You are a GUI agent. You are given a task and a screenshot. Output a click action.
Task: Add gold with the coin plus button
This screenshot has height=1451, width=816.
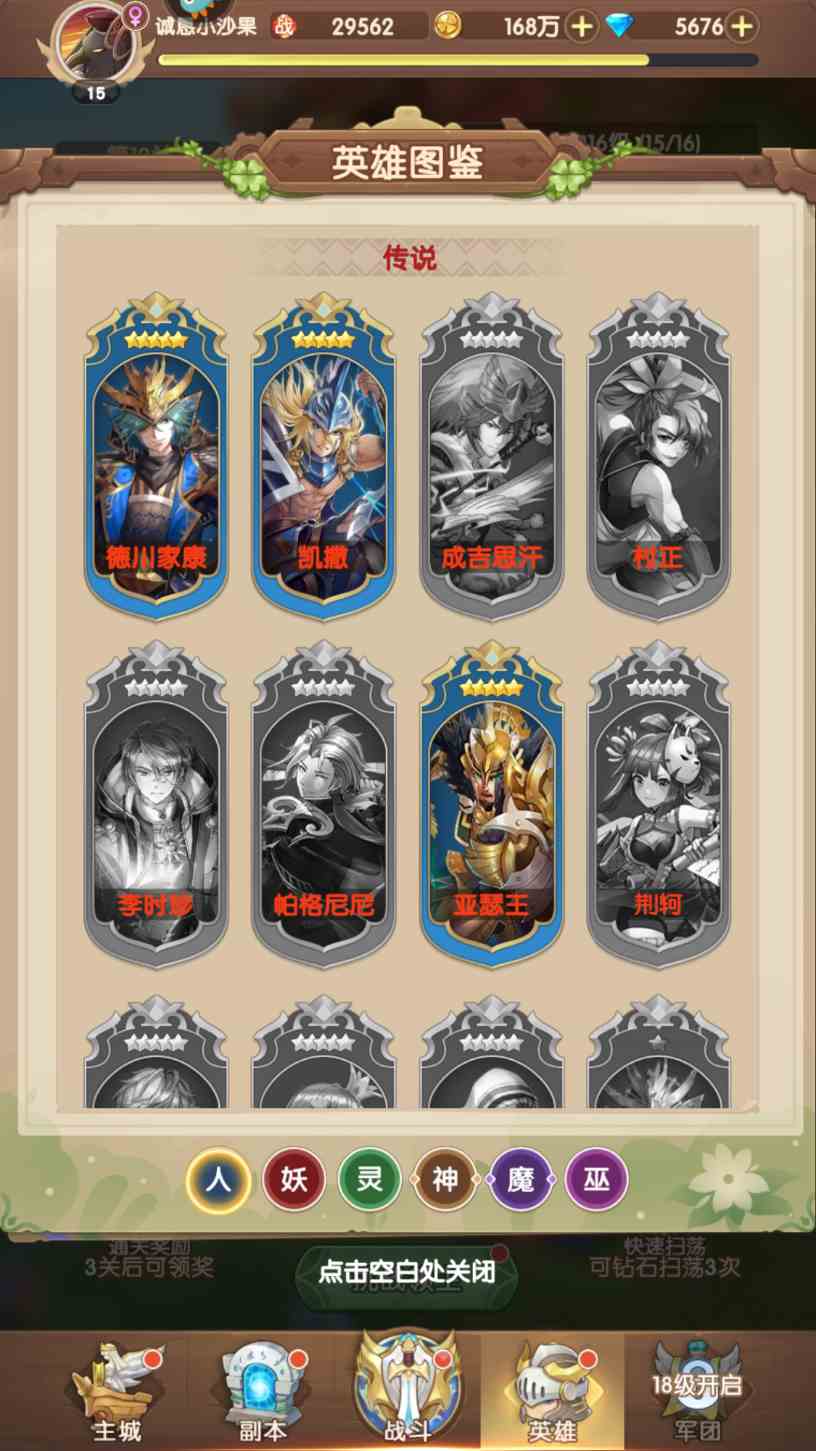tap(582, 27)
